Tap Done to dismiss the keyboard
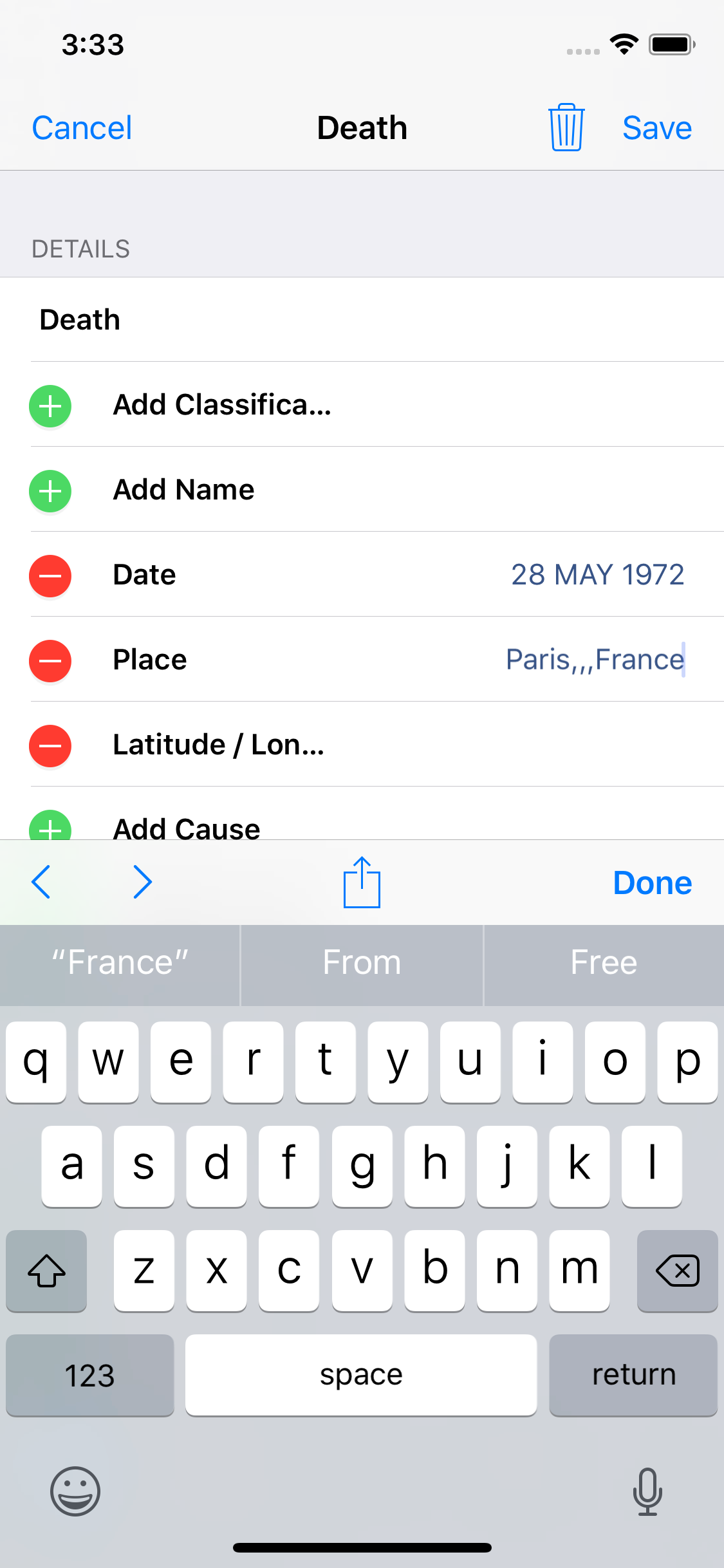This screenshot has width=724, height=1568. (652, 882)
